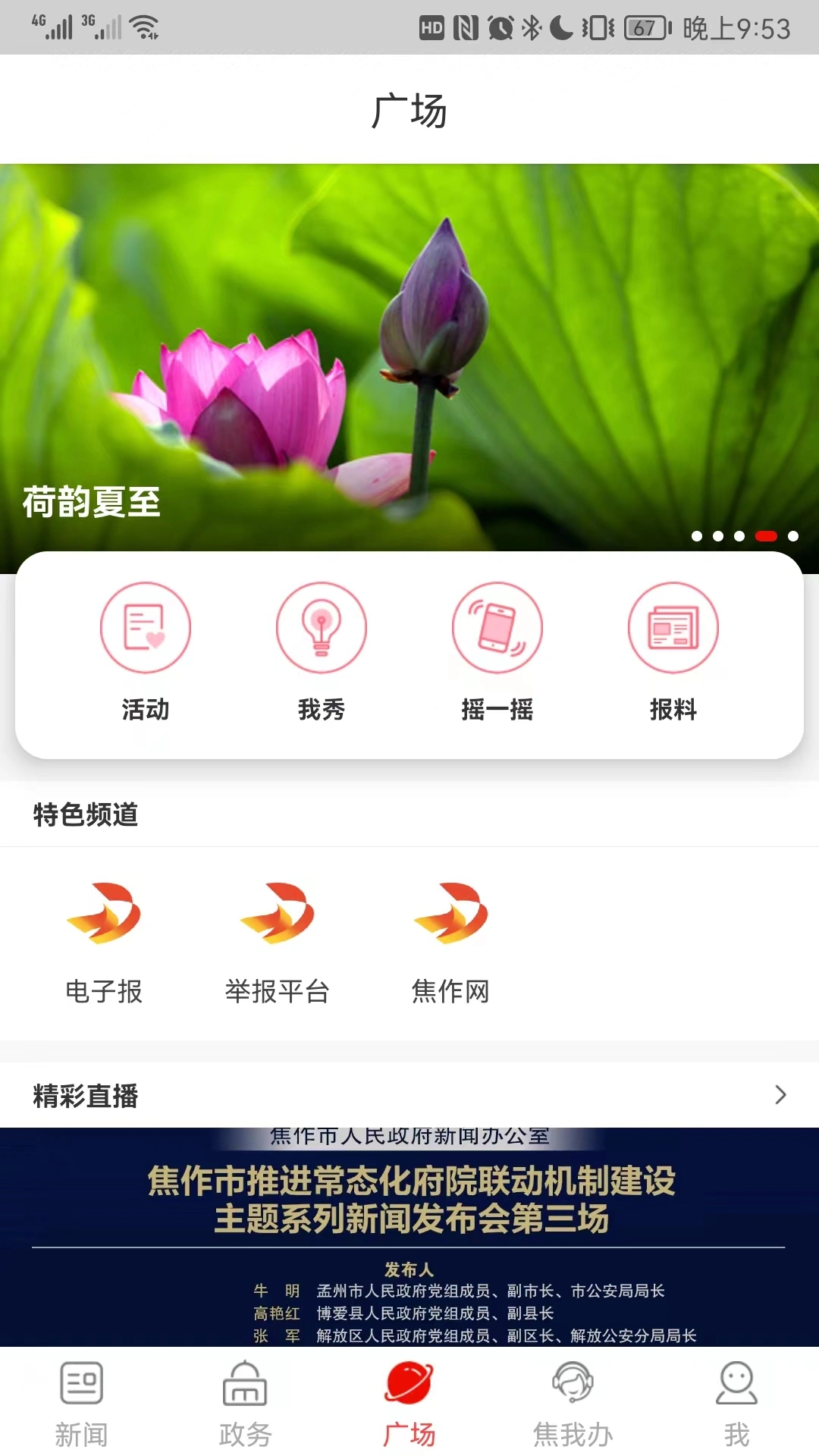Expand the 精彩直播 section via chevron
819x1456 pixels.
click(x=783, y=1095)
